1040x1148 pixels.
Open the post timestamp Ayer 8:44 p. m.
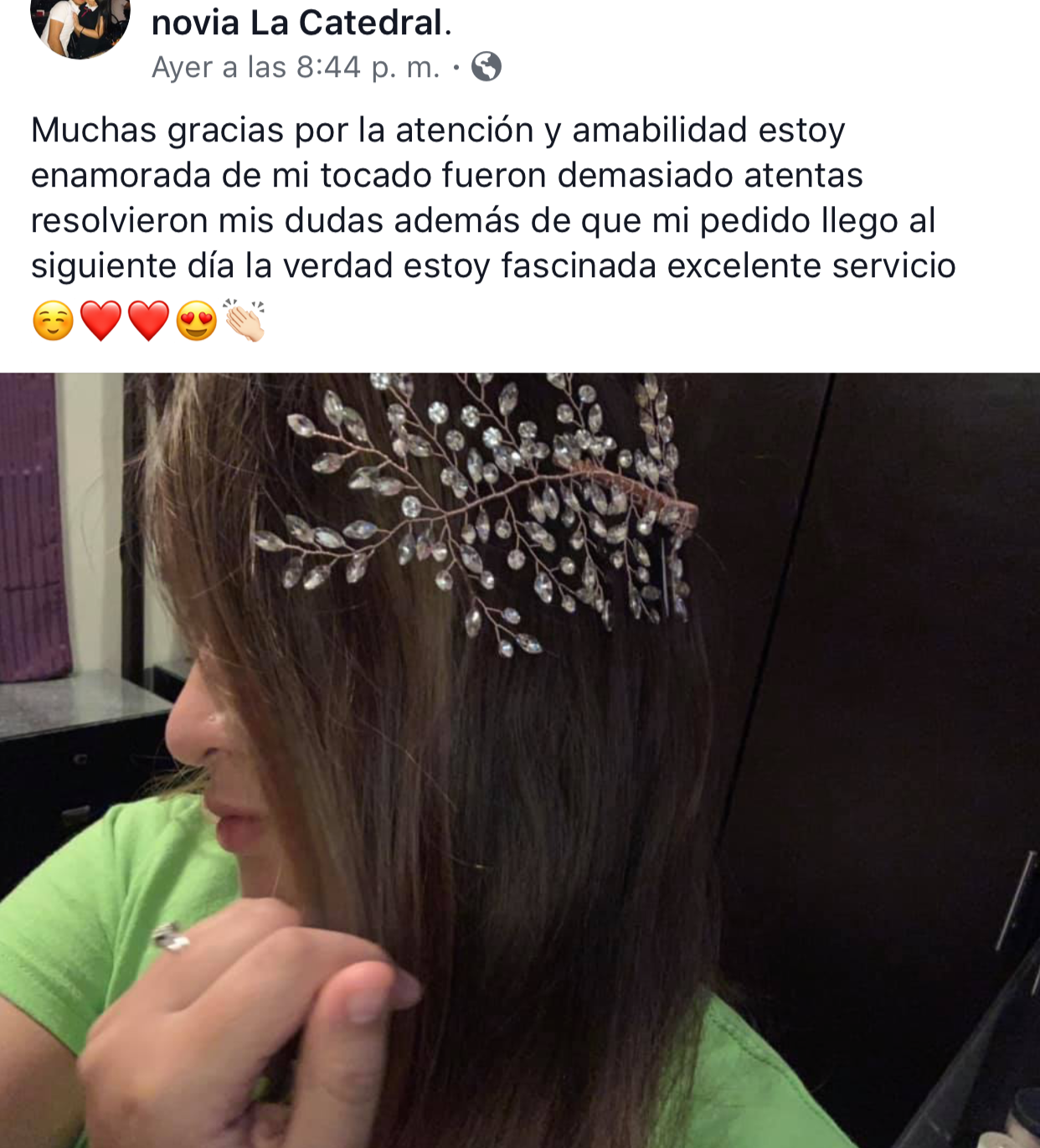point(295,67)
